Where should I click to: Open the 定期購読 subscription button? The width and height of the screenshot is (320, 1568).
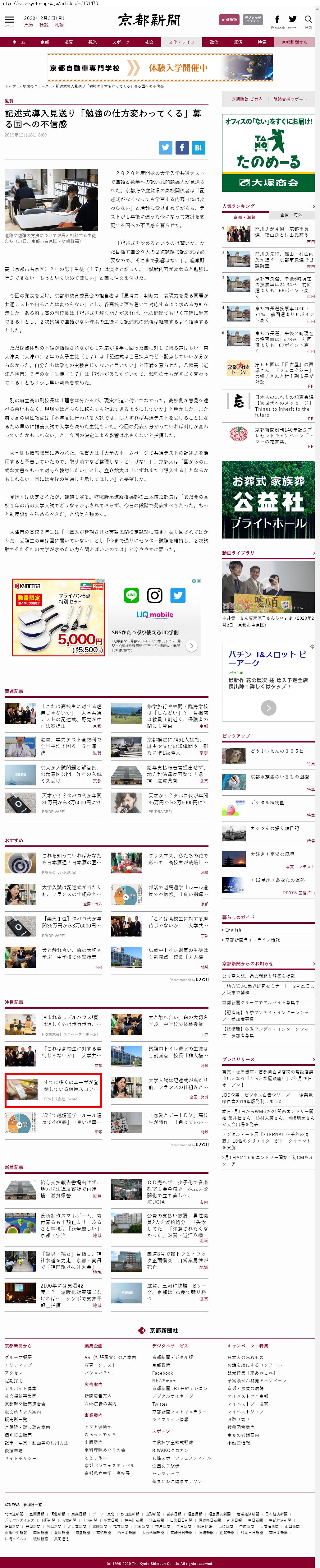tap(229, 20)
